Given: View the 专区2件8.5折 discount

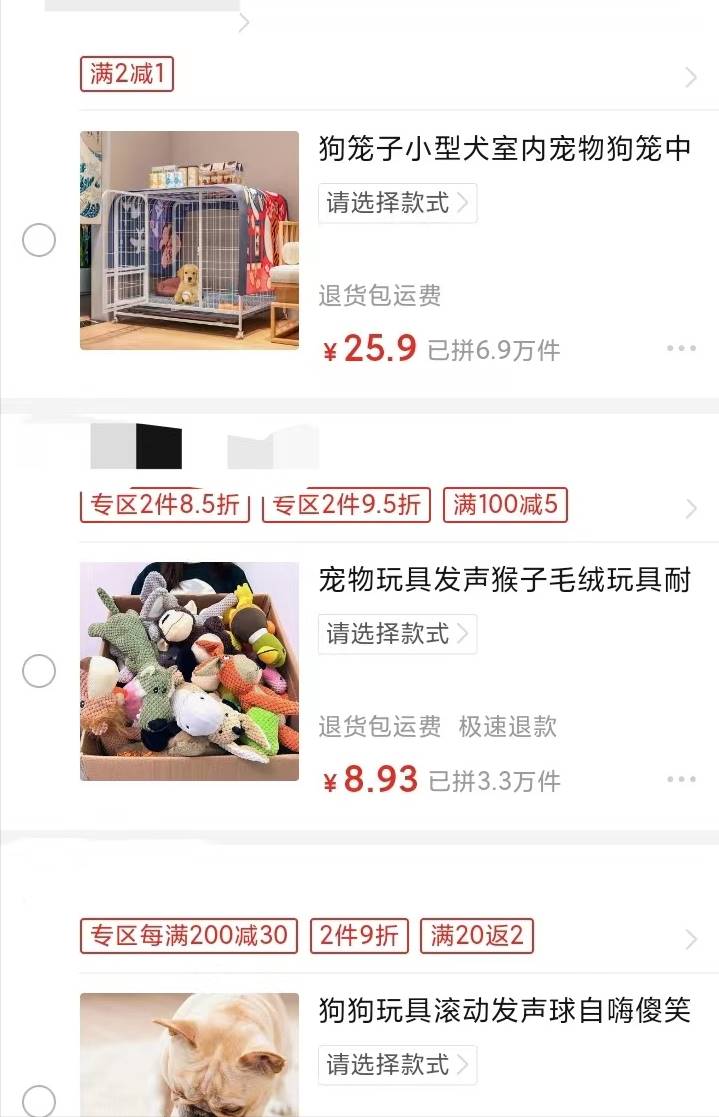Looking at the screenshot, I should 166,505.
